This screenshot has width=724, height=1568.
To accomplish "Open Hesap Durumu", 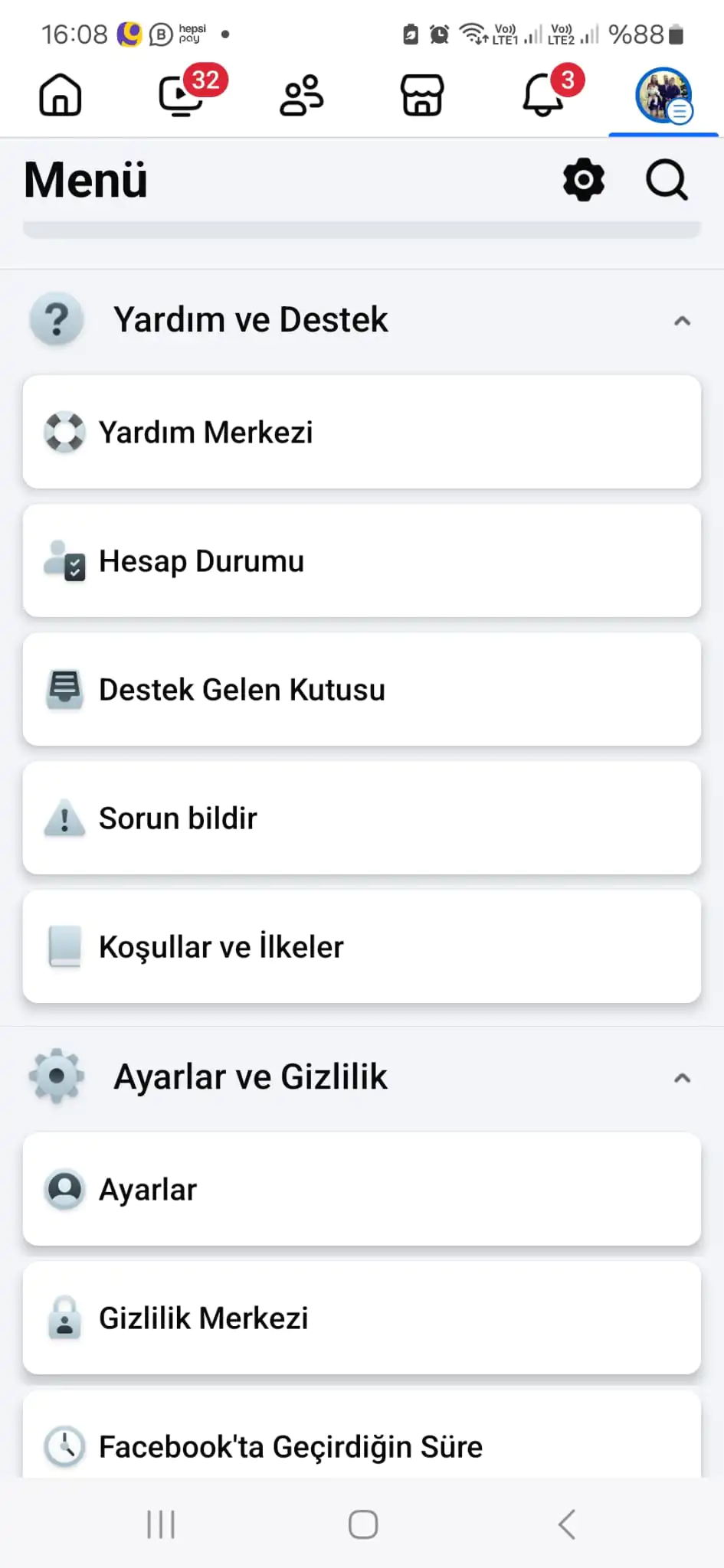I will point(362,560).
